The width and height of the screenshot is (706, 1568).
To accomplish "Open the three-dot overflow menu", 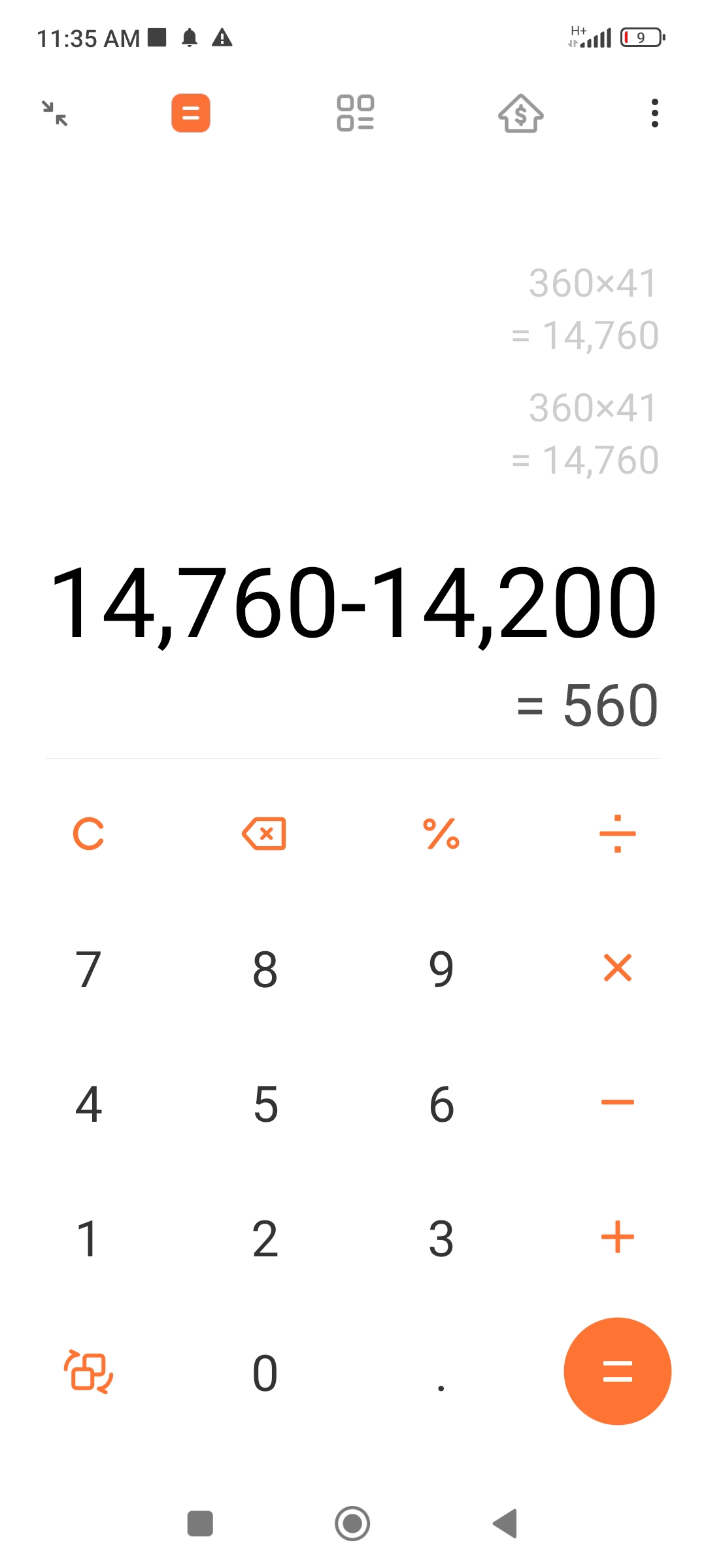I will pos(654,113).
